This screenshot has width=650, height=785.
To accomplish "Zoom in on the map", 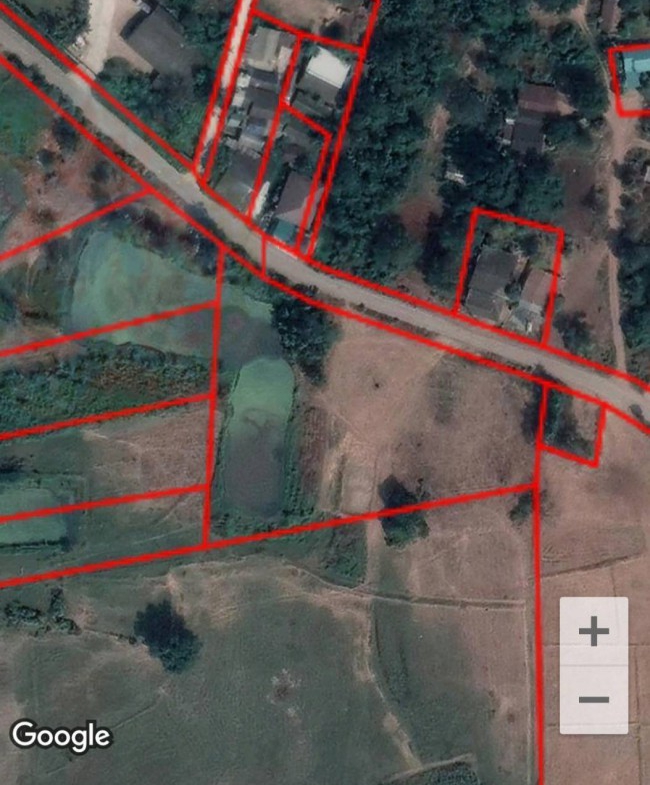I will [594, 631].
